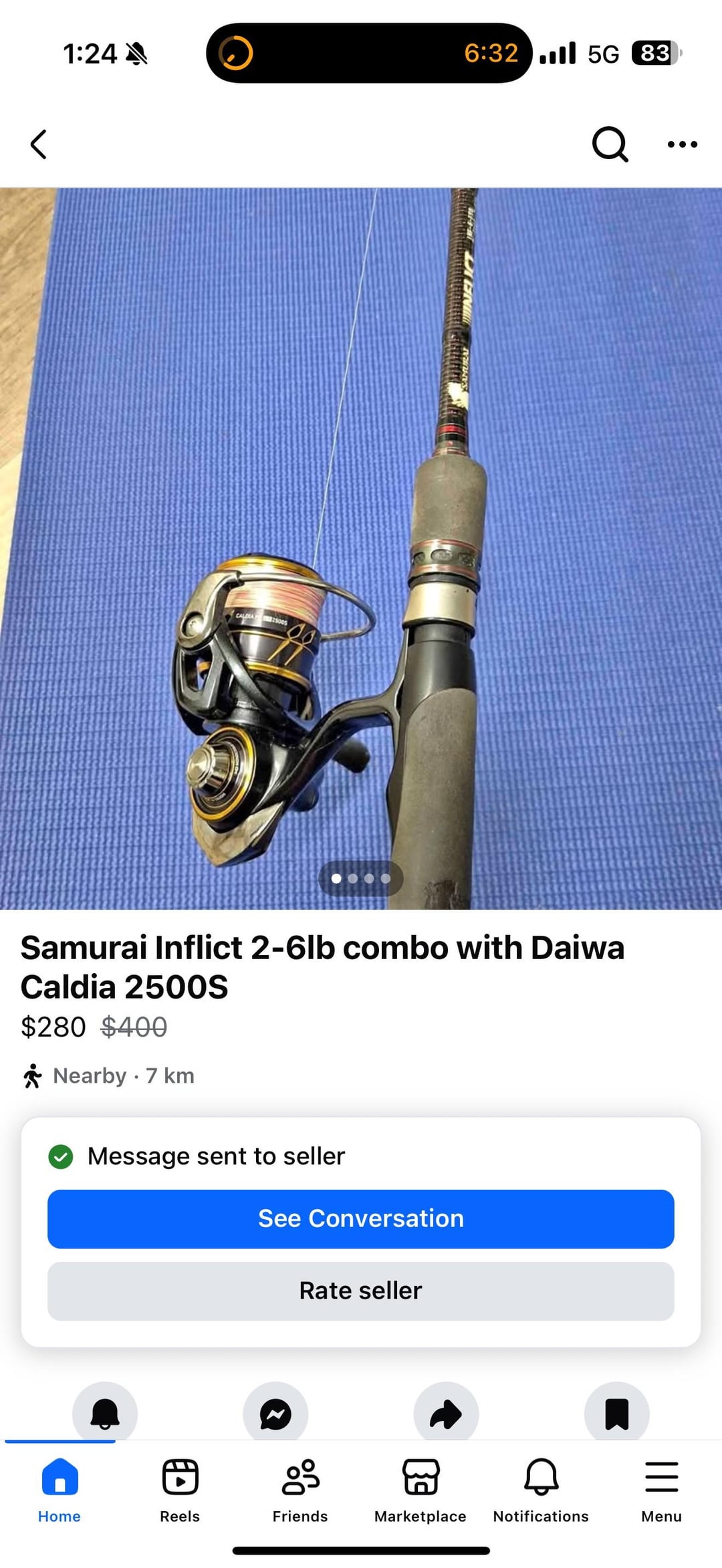
Task: Tap See Conversation button
Action: (x=361, y=1218)
